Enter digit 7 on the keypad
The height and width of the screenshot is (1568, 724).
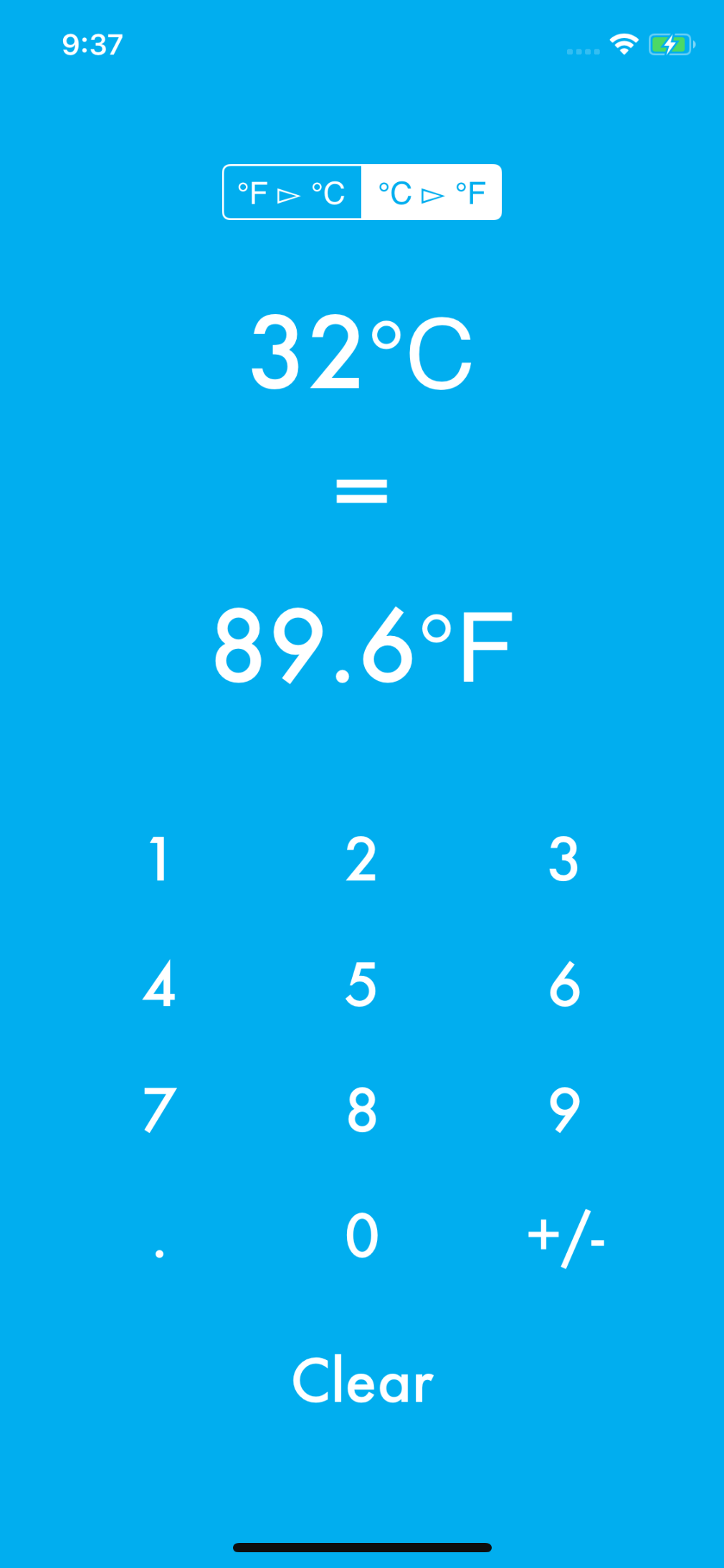pos(159,1109)
